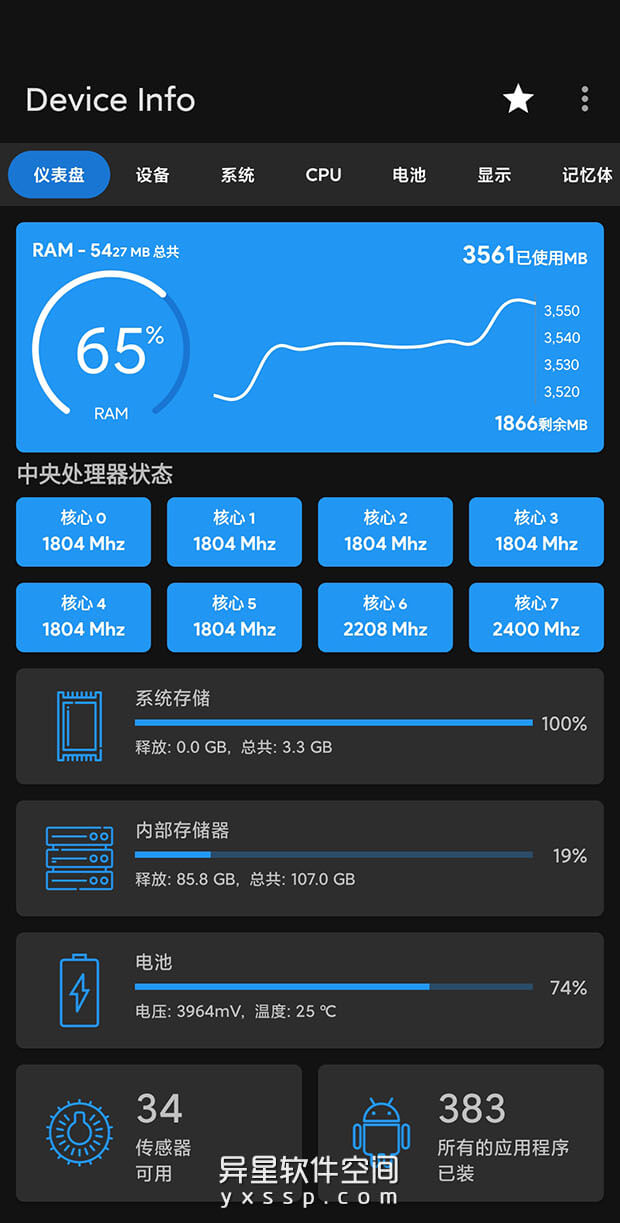The width and height of the screenshot is (620, 1223).
Task: View the 内部存储器 card details
Action: click(310, 858)
